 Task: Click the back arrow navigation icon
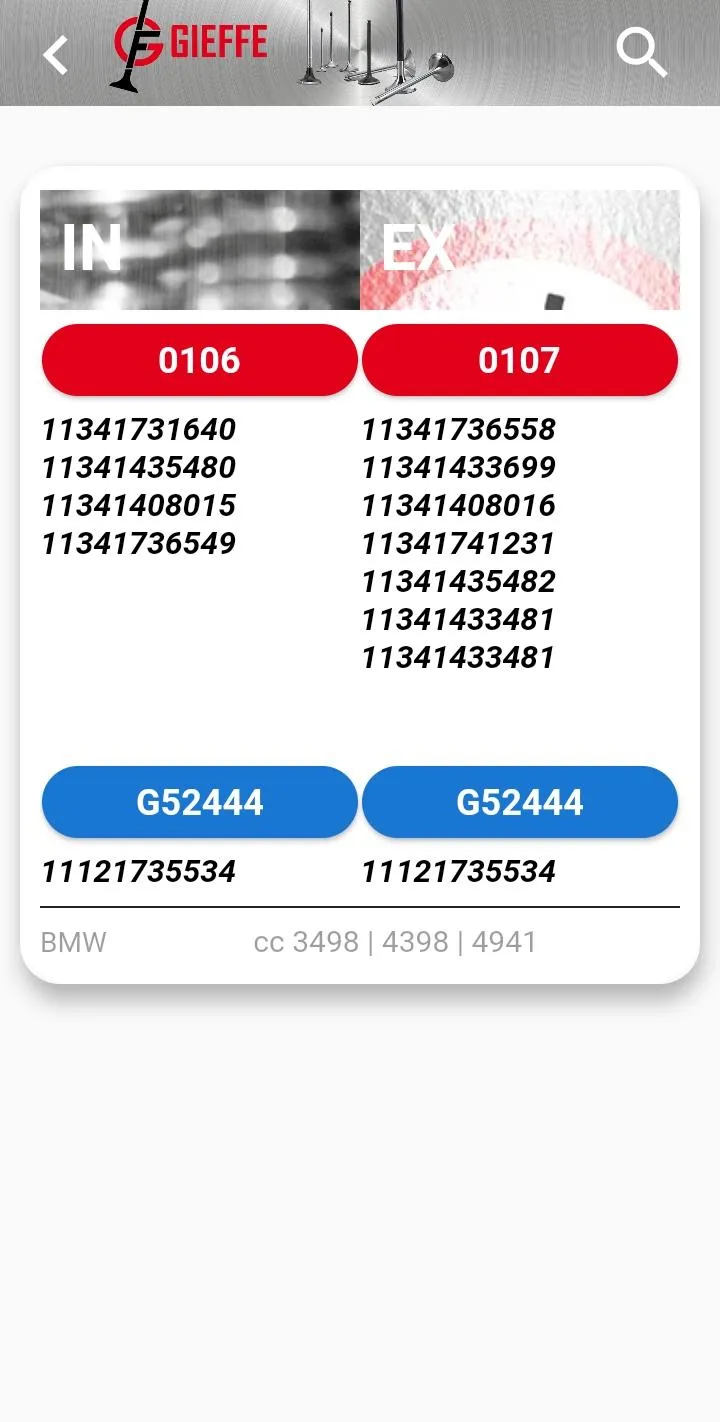55,53
